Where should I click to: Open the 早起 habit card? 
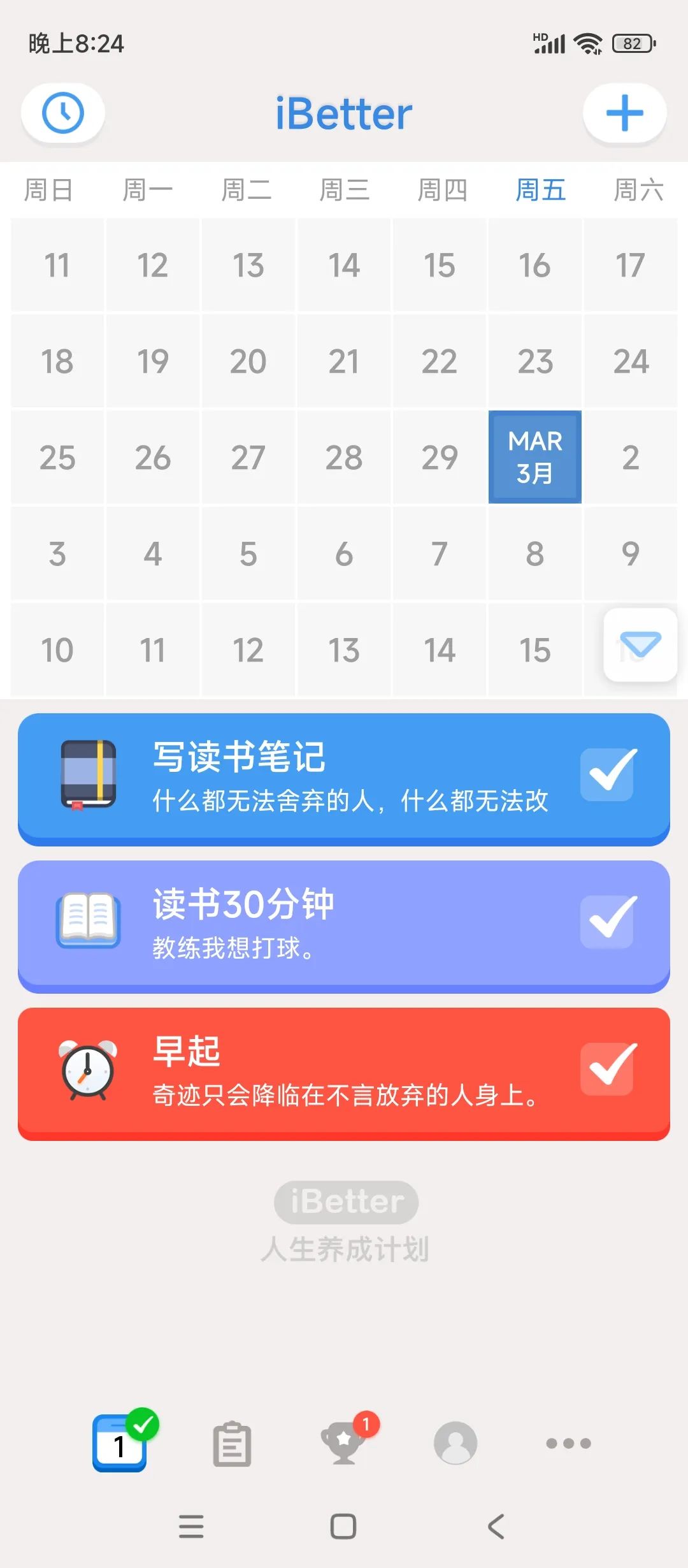(344, 1073)
